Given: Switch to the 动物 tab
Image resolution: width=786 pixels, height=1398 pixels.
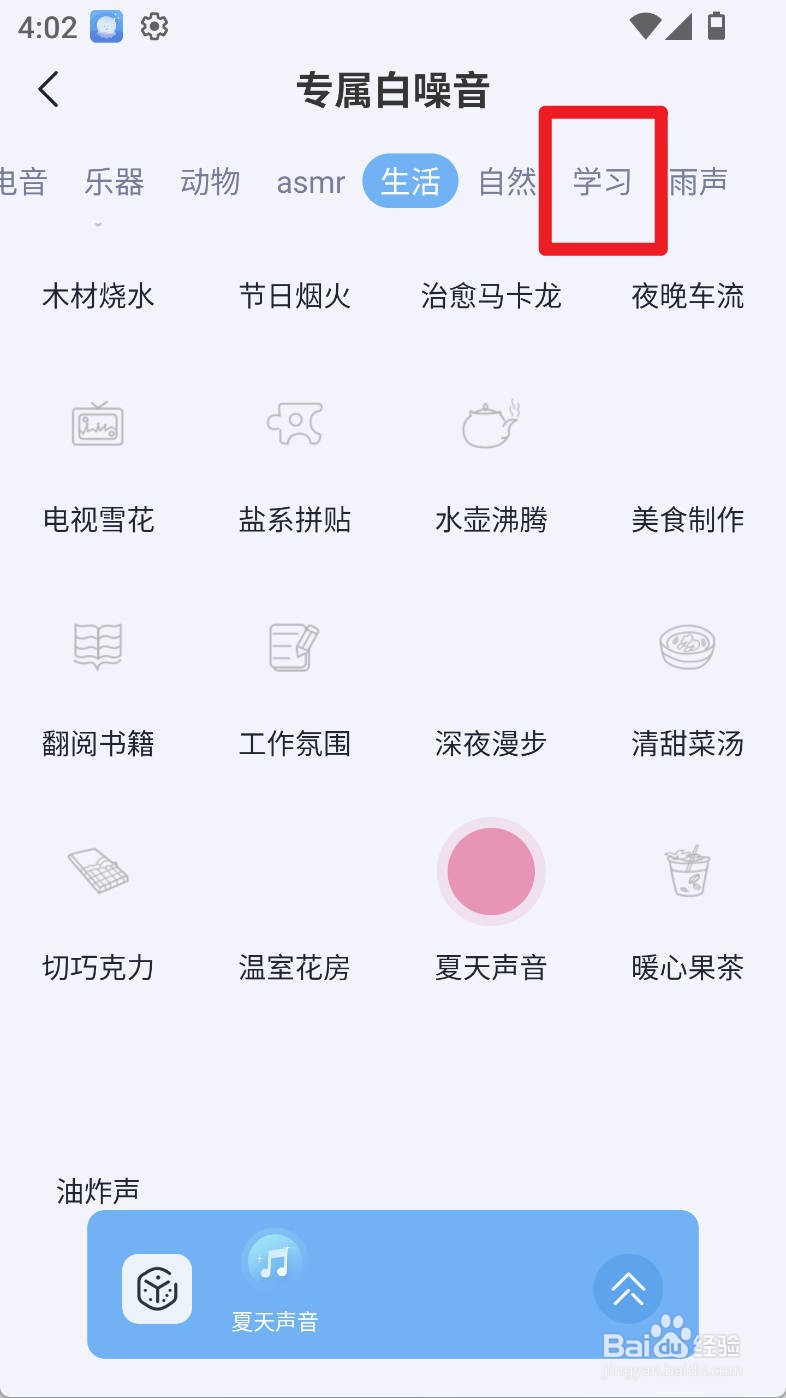Looking at the screenshot, I should (x=210, y=182).
